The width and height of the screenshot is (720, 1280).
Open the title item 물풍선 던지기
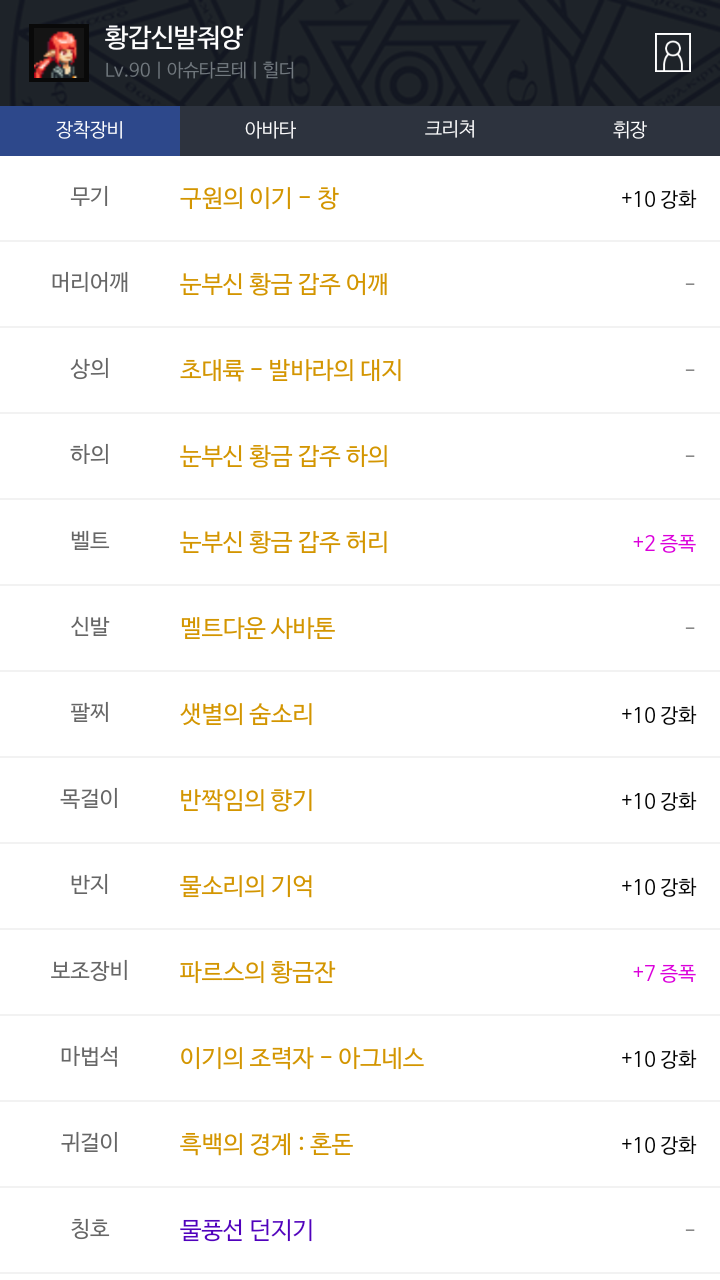coord(246,1230)
